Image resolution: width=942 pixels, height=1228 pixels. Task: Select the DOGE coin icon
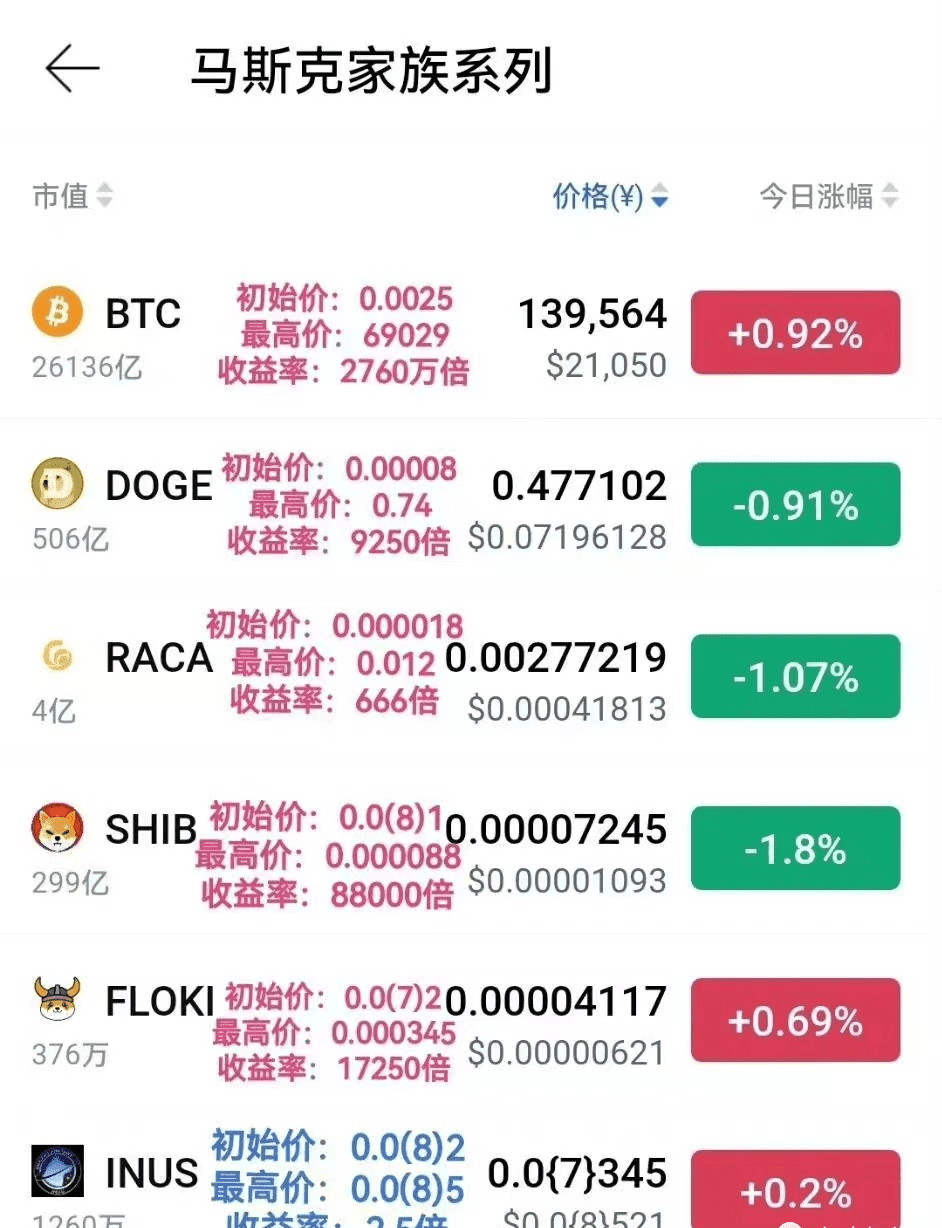(x=57, y=484)
